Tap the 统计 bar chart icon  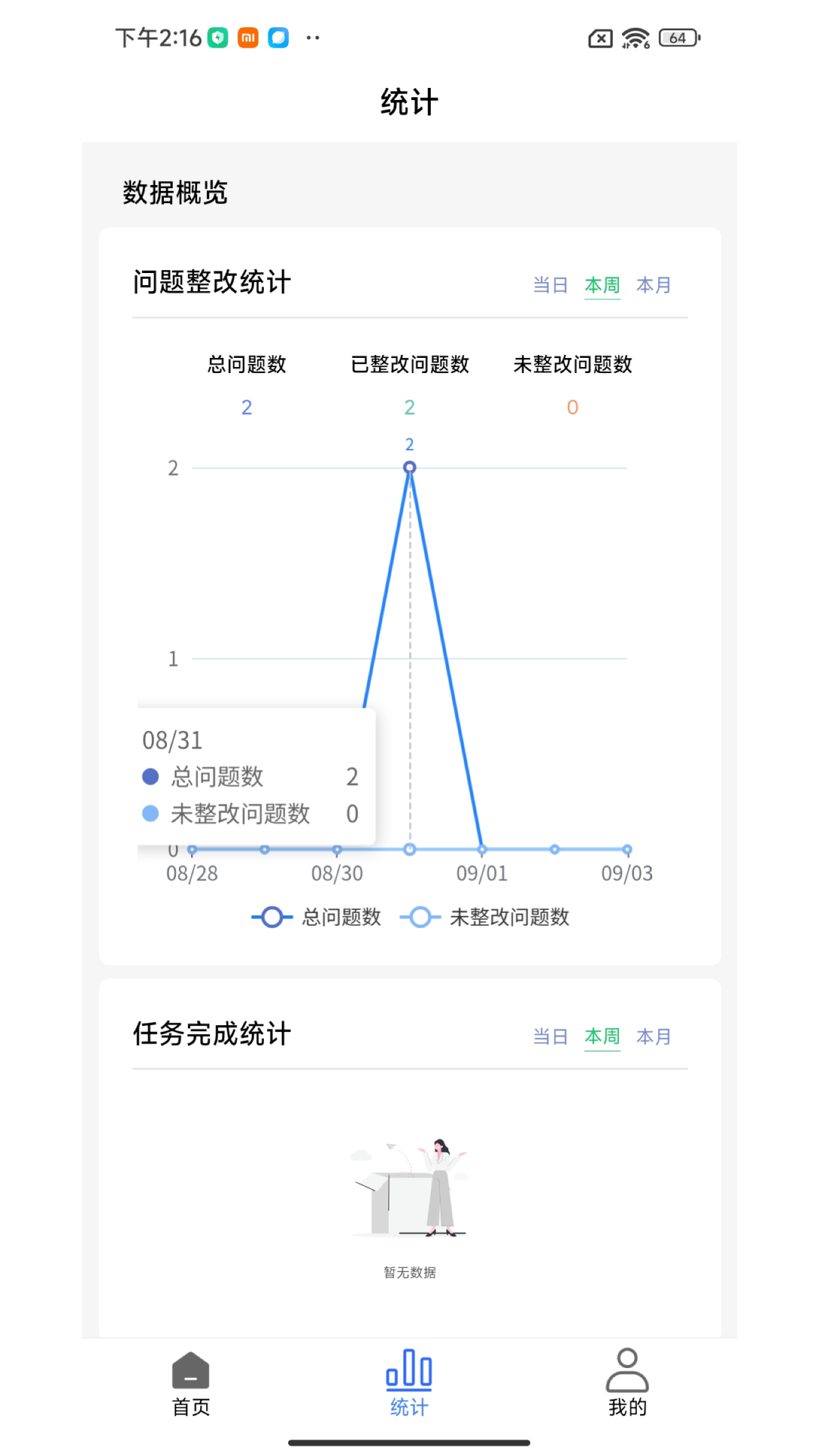click(409, 1370)
